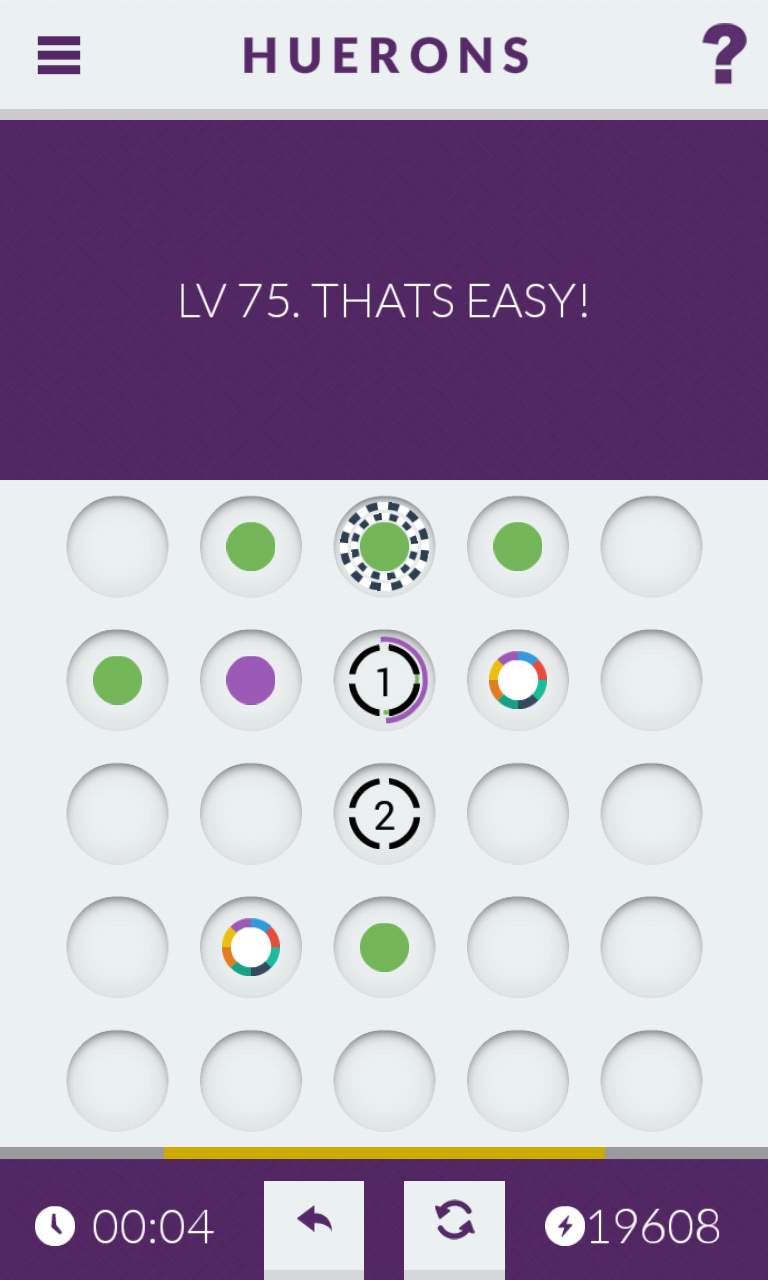The image size is (768, 1280).
Task: Restart the level with the refresh button
Action: point(454,1224)
